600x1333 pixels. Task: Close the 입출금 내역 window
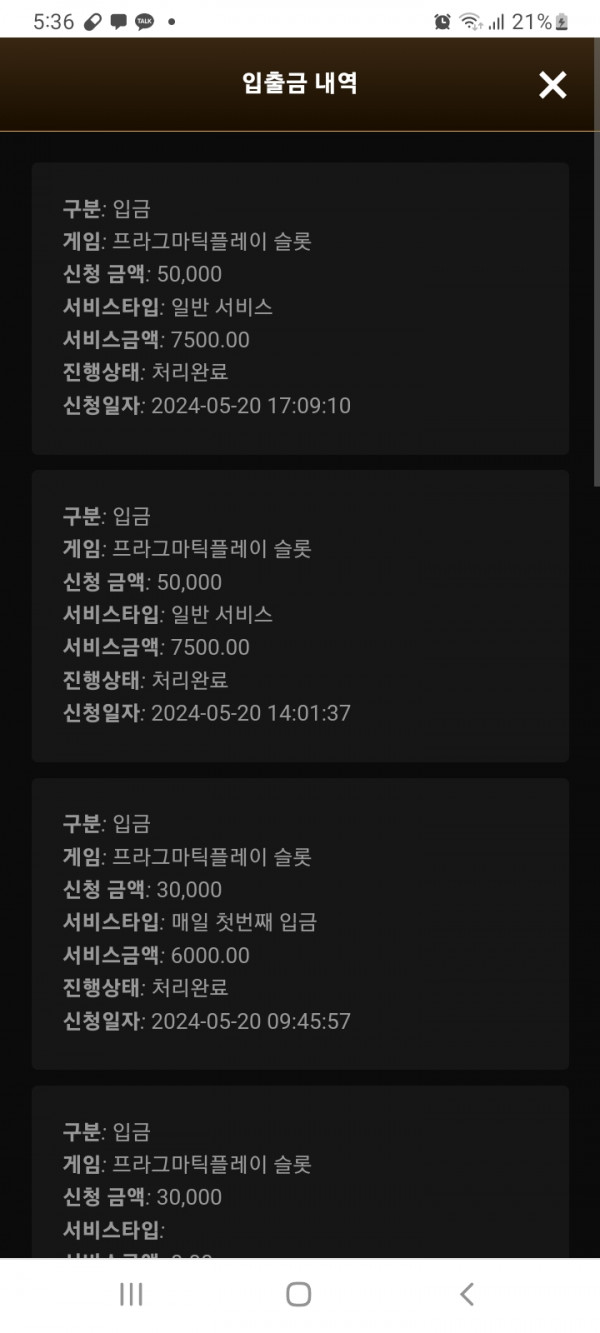552,85
